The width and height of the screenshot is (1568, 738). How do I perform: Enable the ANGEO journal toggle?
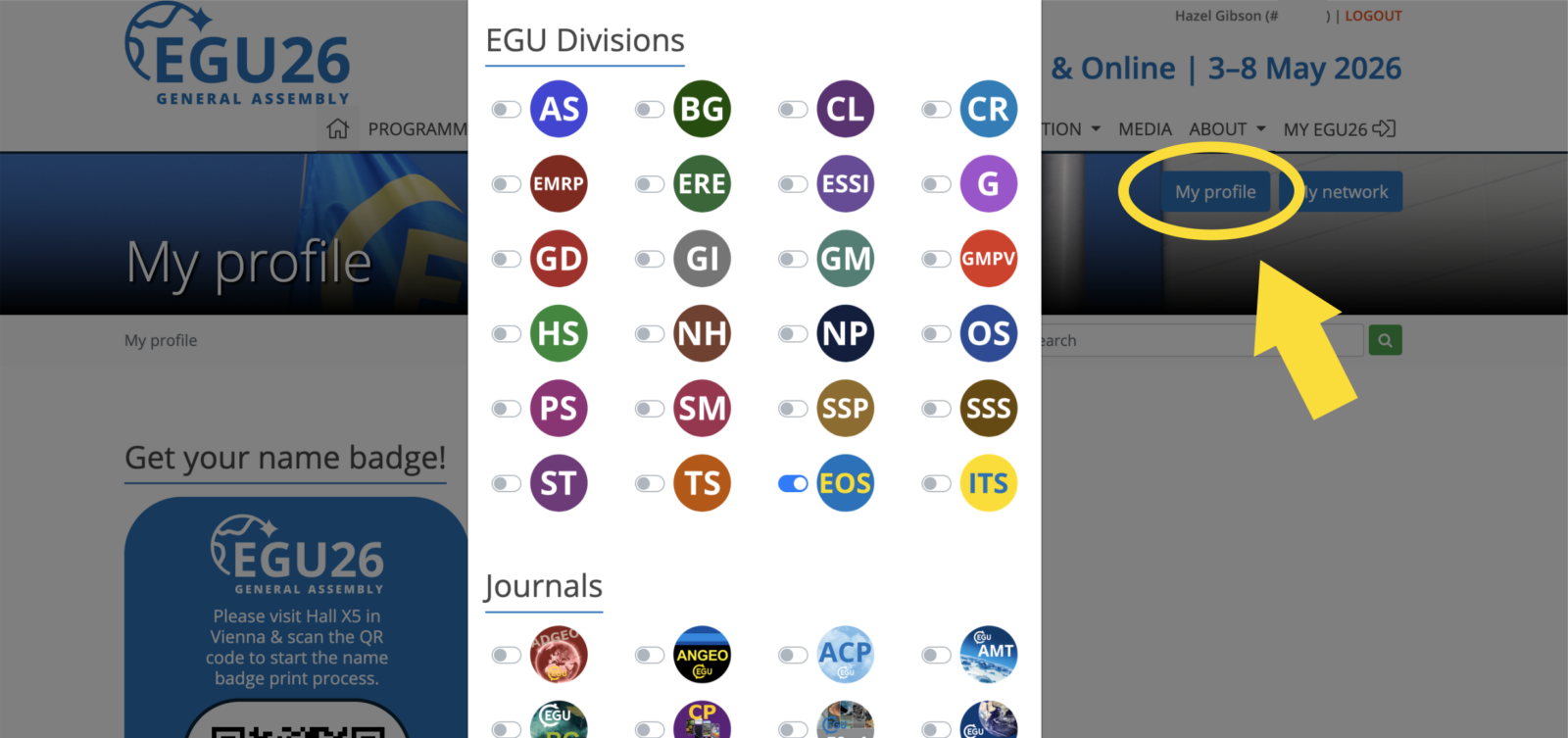(x=649, y=655)
